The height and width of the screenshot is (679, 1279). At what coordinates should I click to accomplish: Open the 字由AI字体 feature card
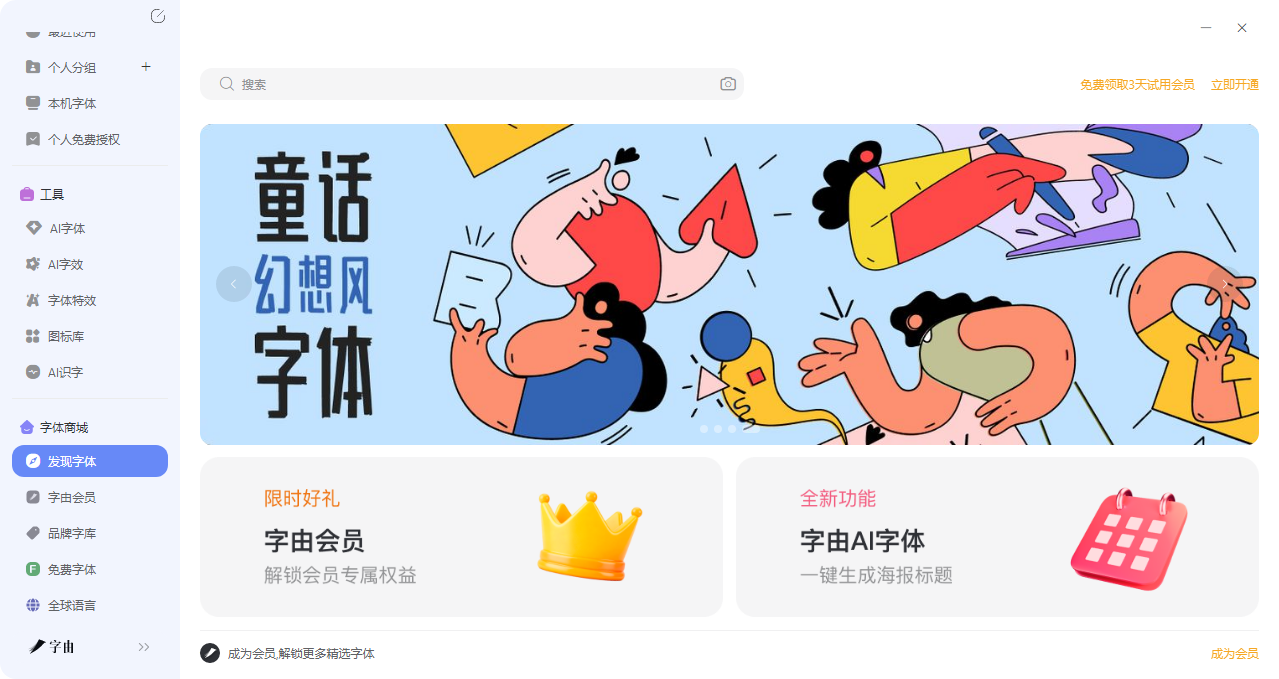pyautogui.click(x=997, y=537)
